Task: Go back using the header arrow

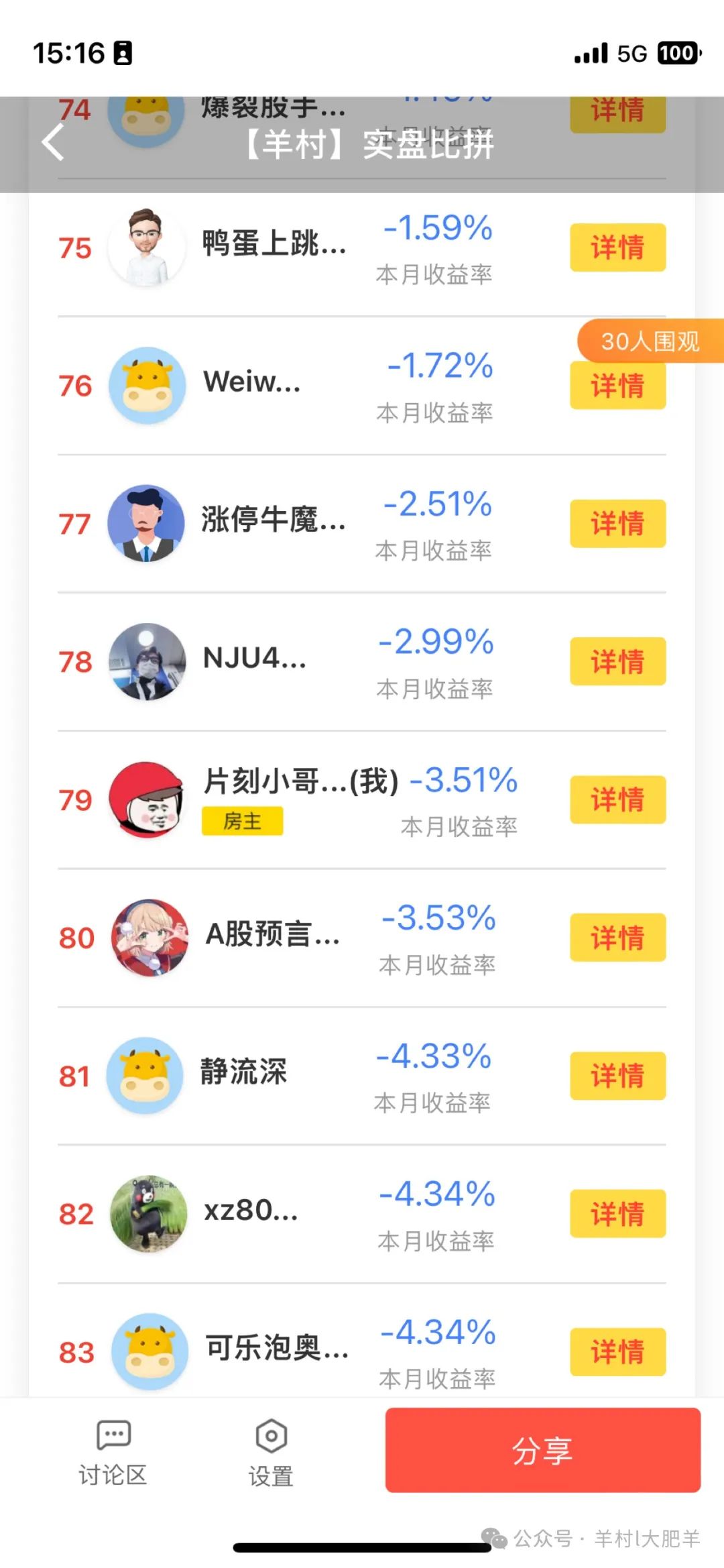Action: point(54,142)
